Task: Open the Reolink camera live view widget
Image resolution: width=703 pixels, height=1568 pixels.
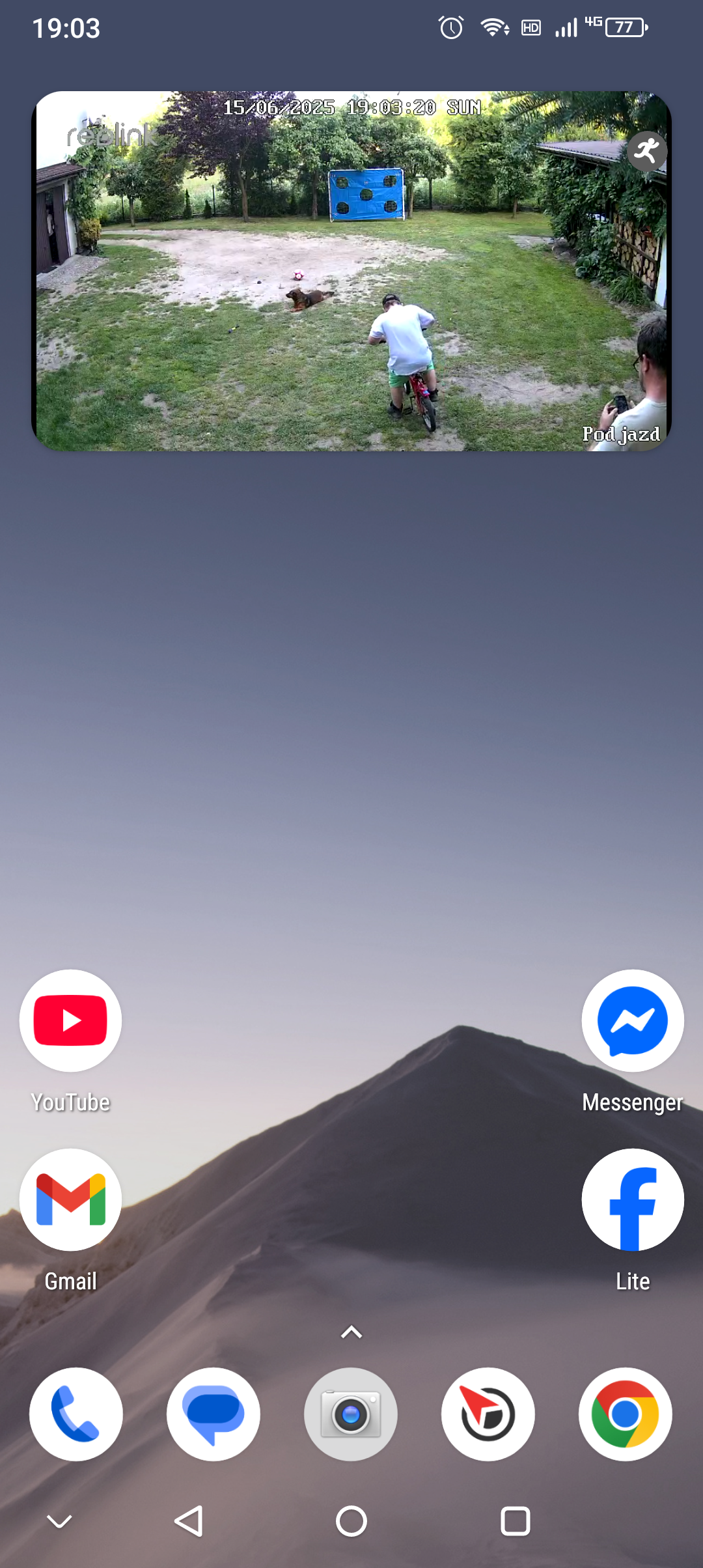Action: pos(351,271)
